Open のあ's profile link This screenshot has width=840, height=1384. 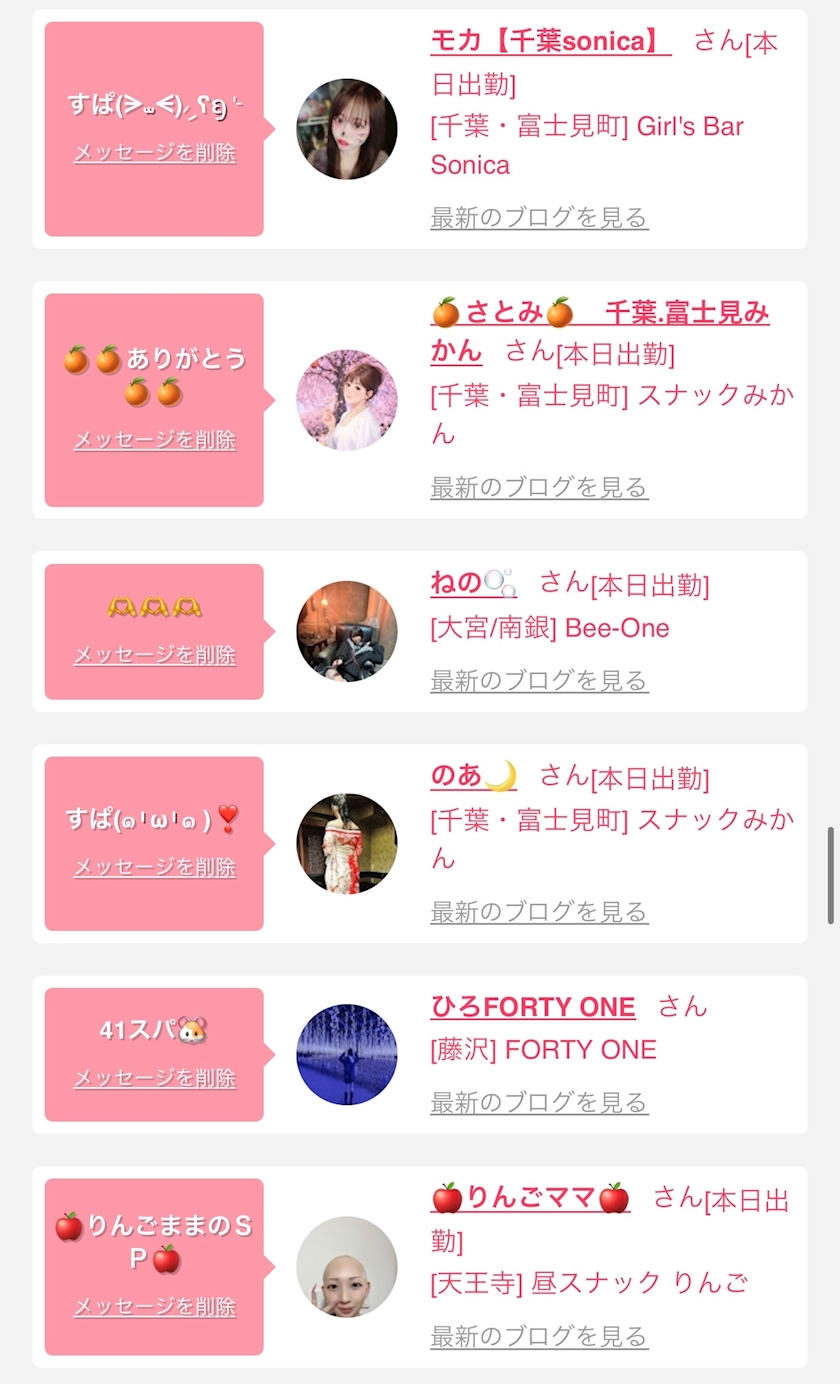[x=473, y=775]
